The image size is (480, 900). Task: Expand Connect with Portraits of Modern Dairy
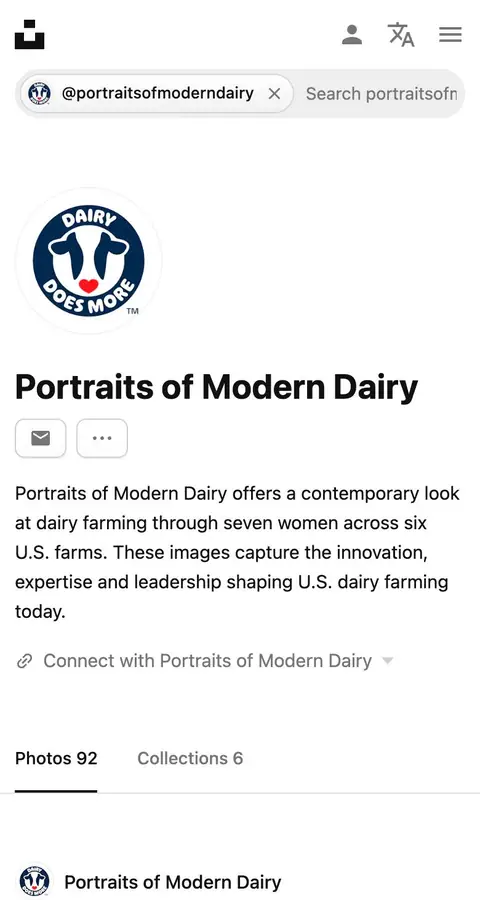(205, 661)
